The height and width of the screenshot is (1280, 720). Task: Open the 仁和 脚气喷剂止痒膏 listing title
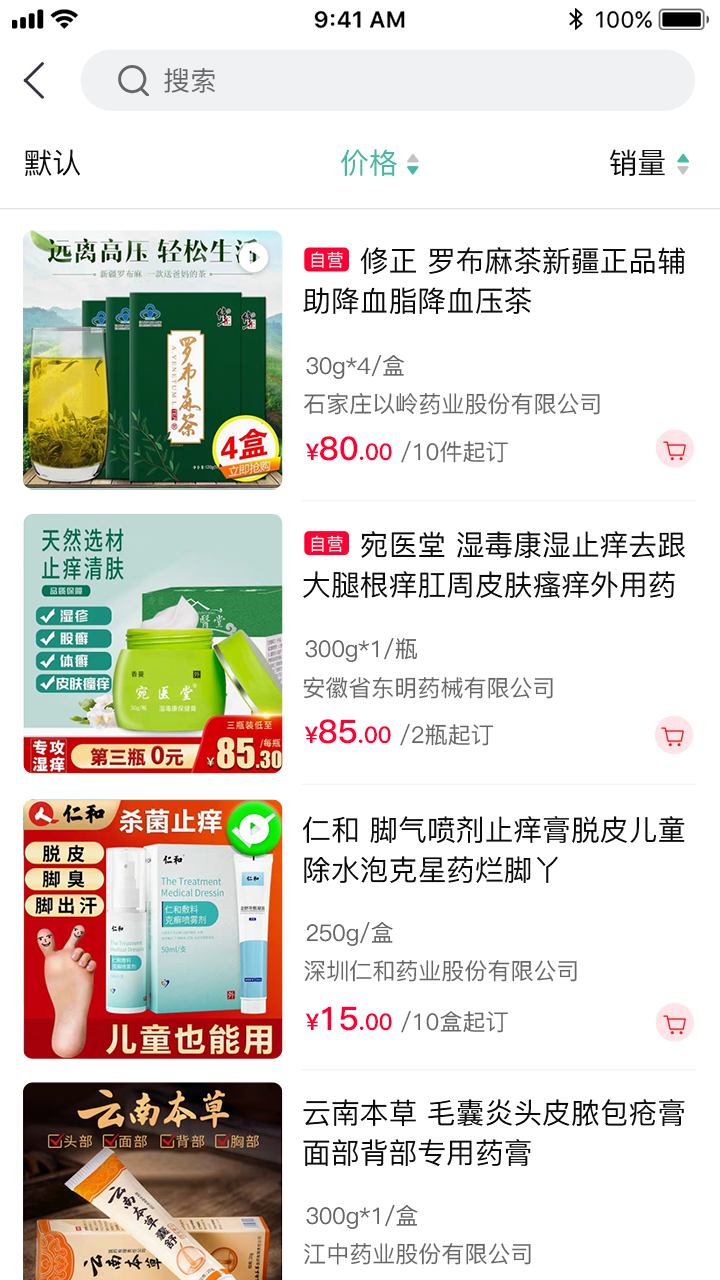click(494, 850)
